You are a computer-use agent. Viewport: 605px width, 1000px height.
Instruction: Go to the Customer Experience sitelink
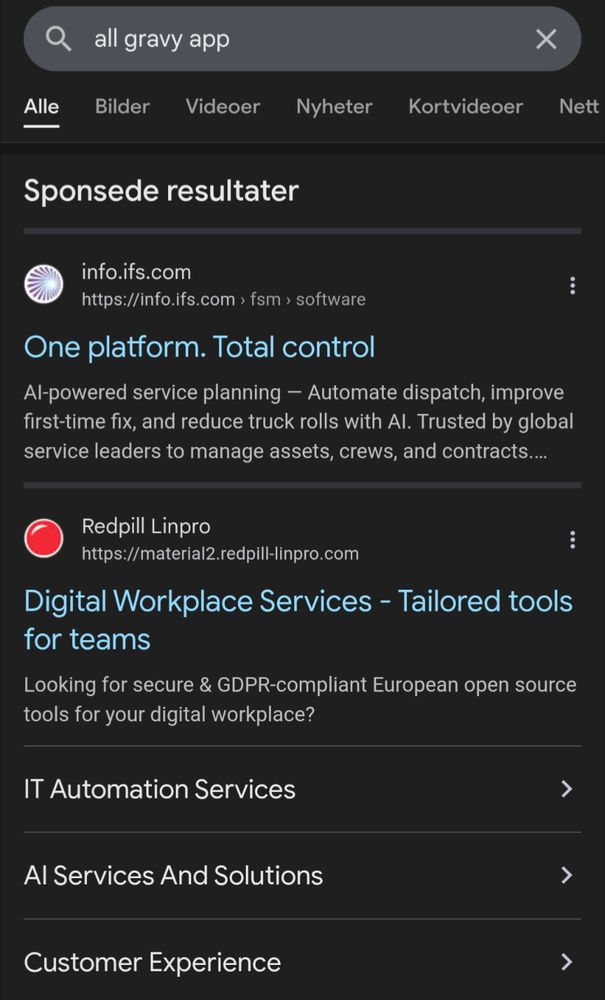[x=300, y=962]
